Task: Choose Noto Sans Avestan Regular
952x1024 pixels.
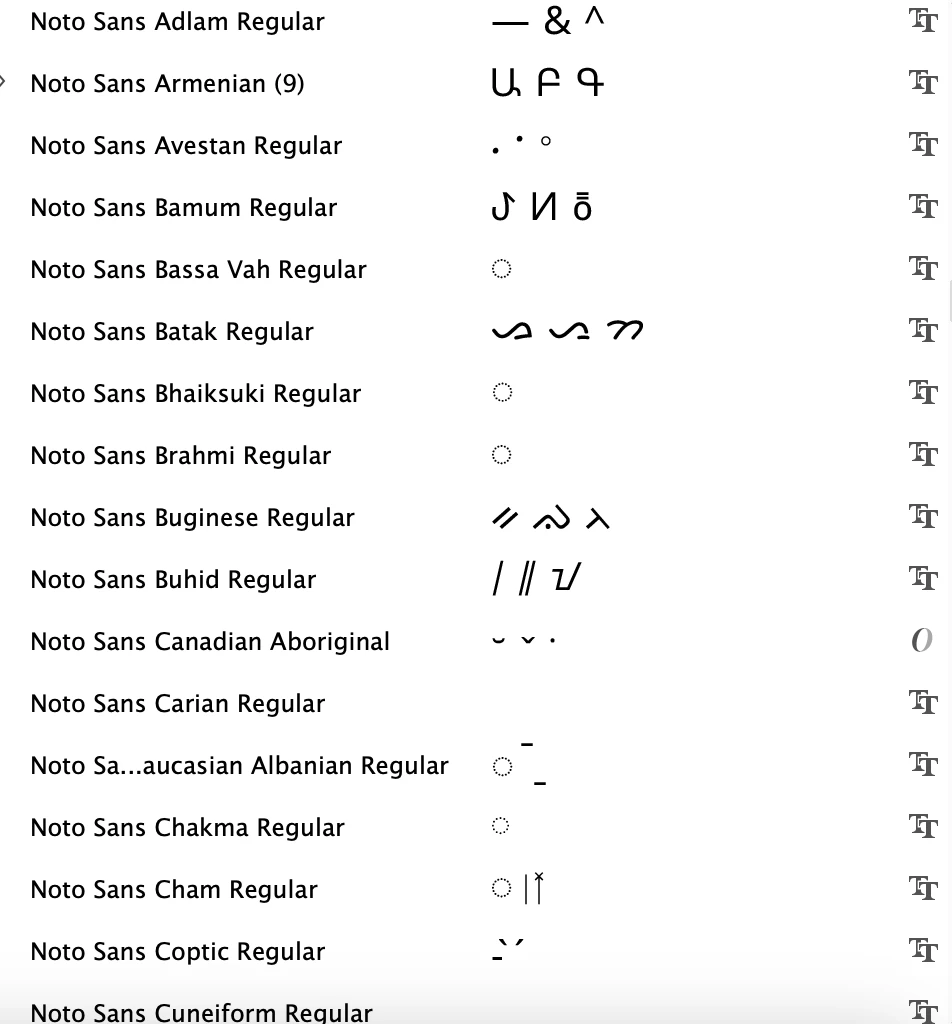Action: tap(186, 146)
